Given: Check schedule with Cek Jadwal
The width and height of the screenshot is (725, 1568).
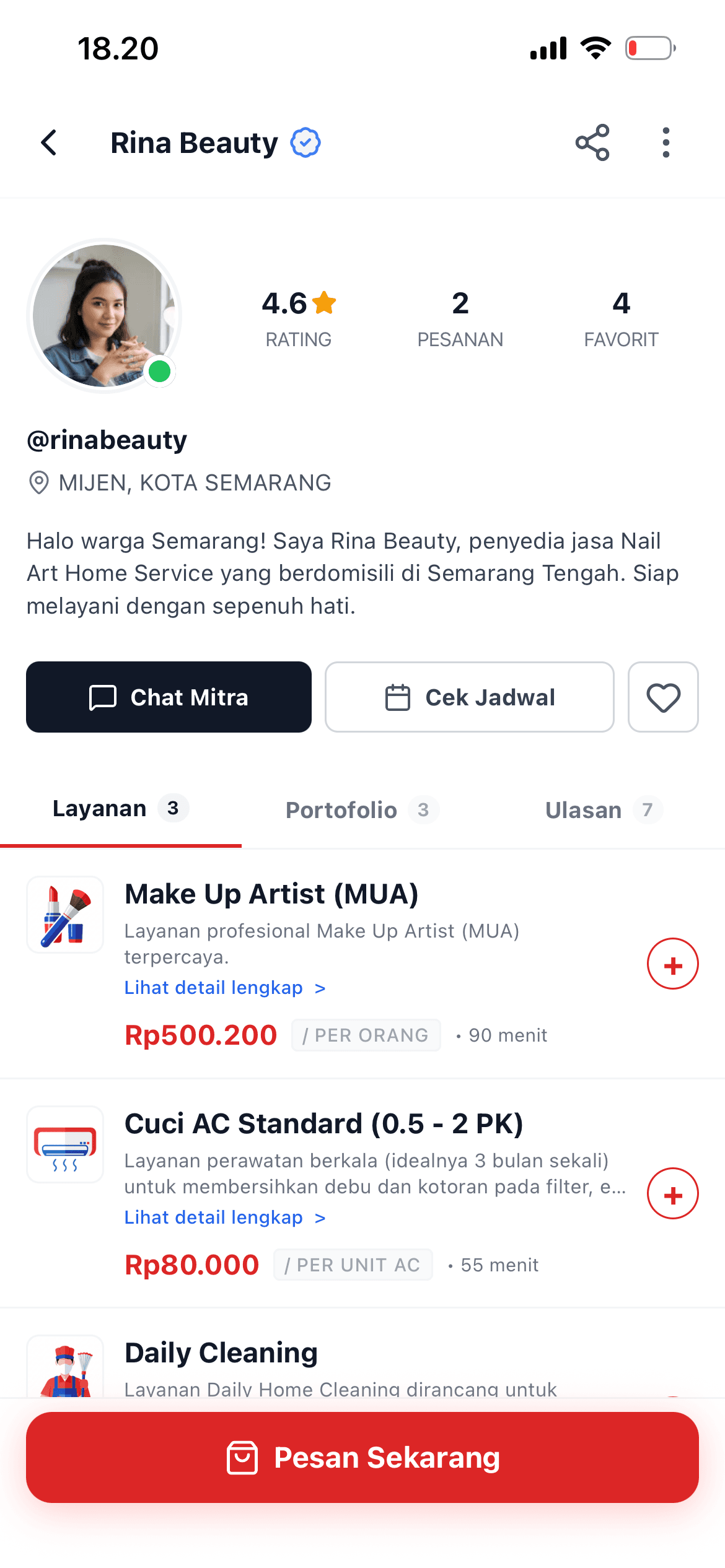Looking at the screenshot, I should 469,697.
